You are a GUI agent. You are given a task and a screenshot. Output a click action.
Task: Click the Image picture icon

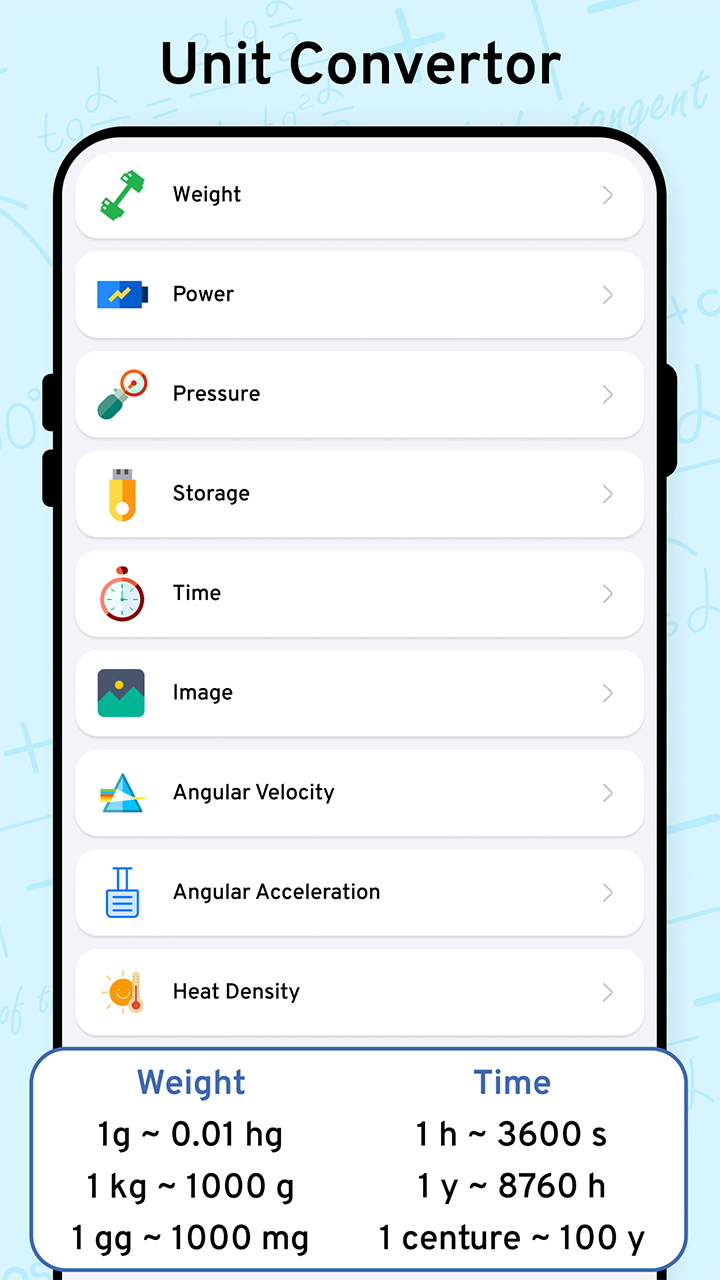pos(122,692)
